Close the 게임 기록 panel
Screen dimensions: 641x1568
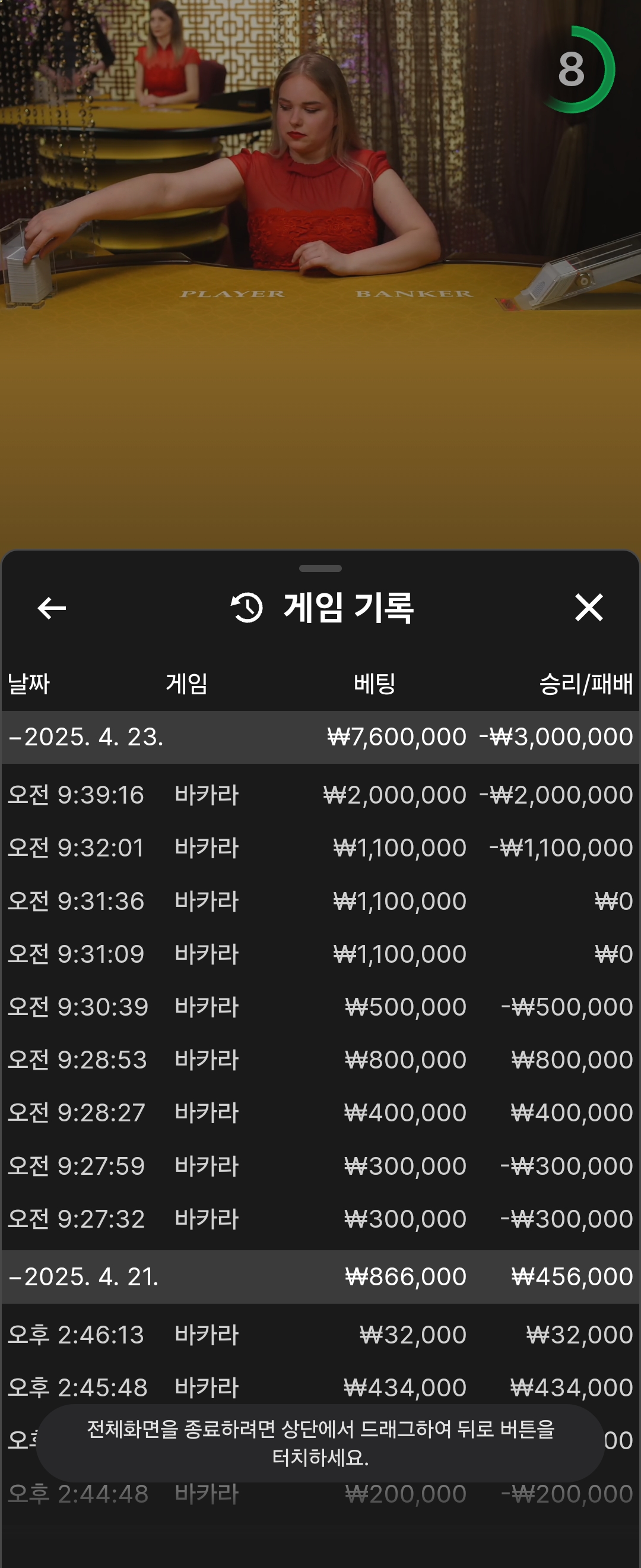point(588,608)
